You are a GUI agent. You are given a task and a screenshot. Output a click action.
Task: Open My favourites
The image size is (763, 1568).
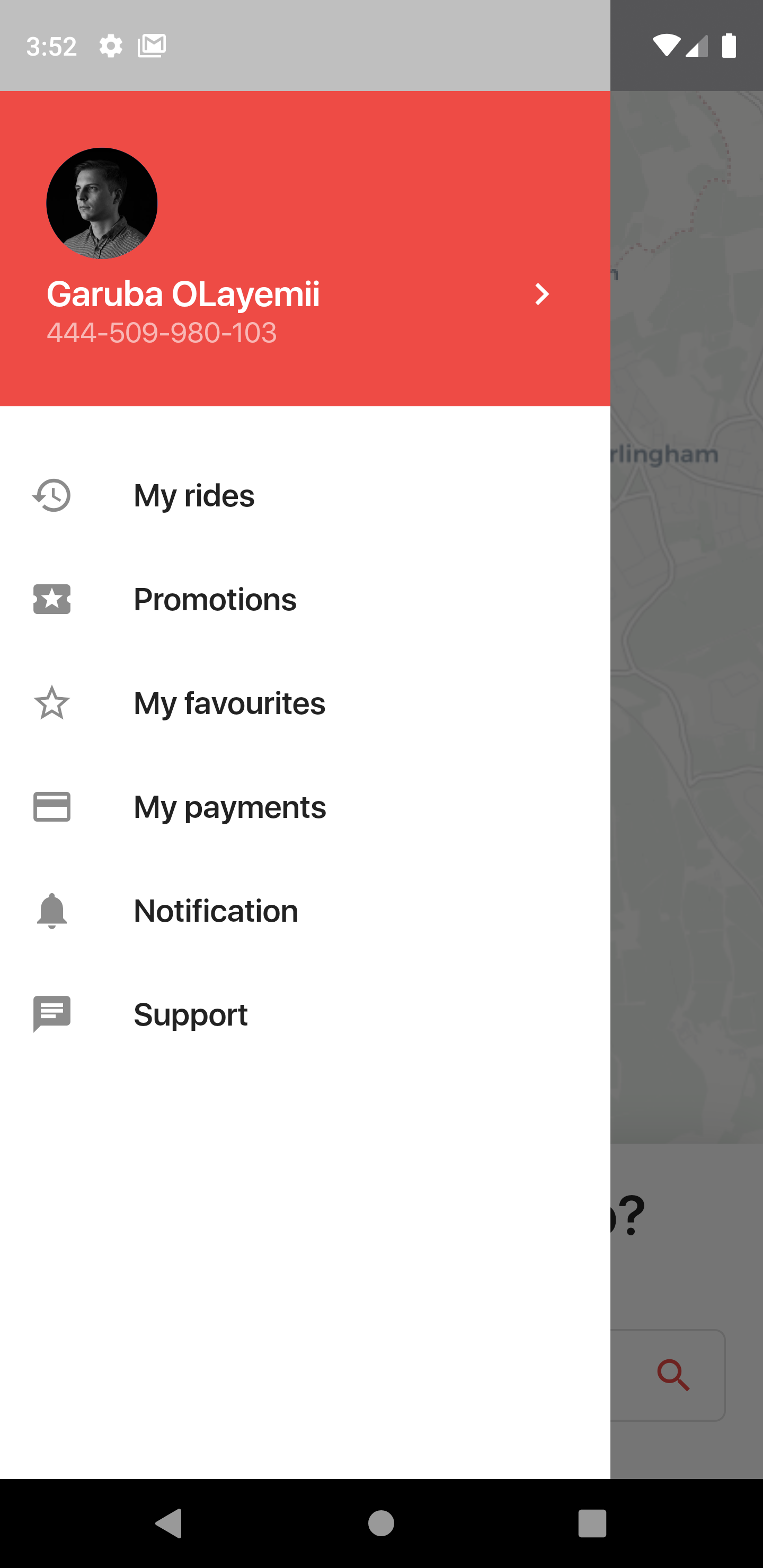[x=305, y=703]
